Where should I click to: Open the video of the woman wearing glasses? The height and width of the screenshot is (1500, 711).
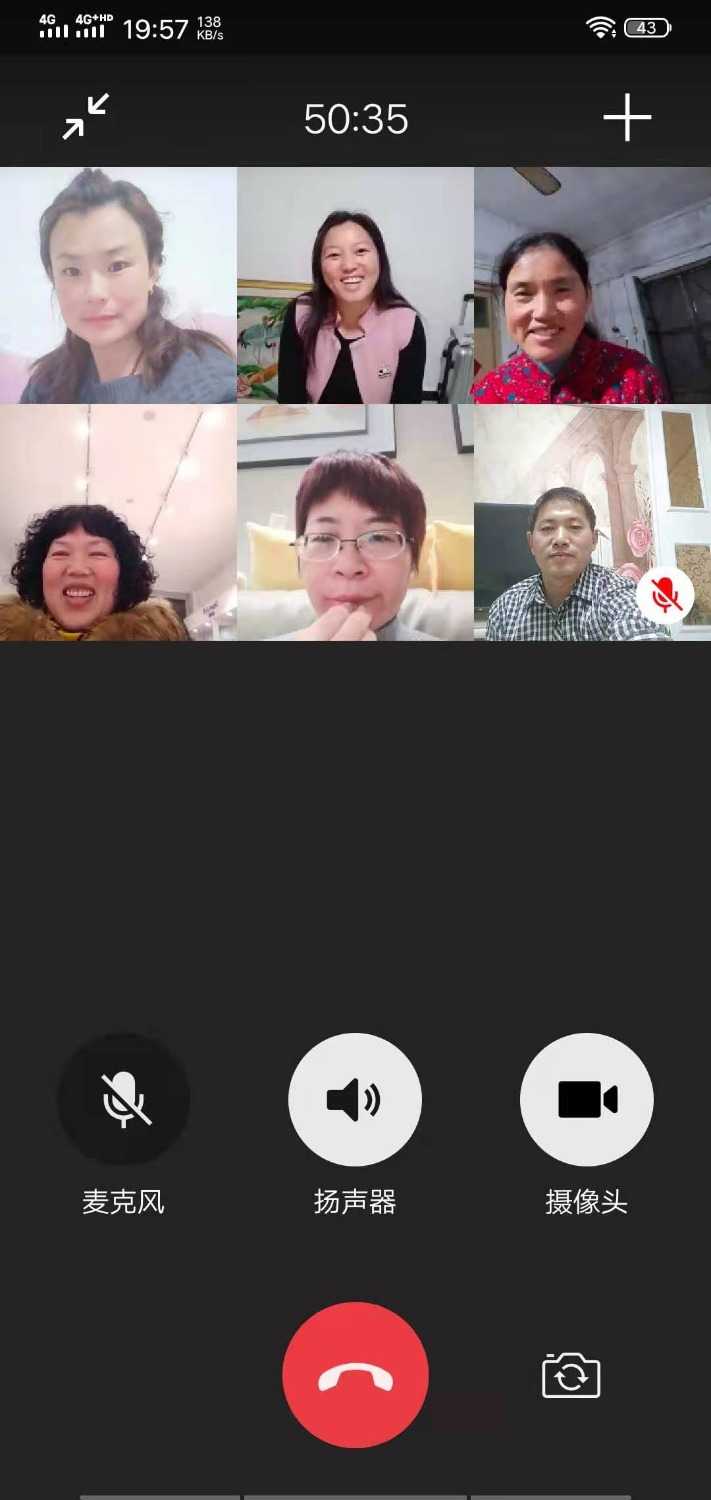(x=355, y=522)
